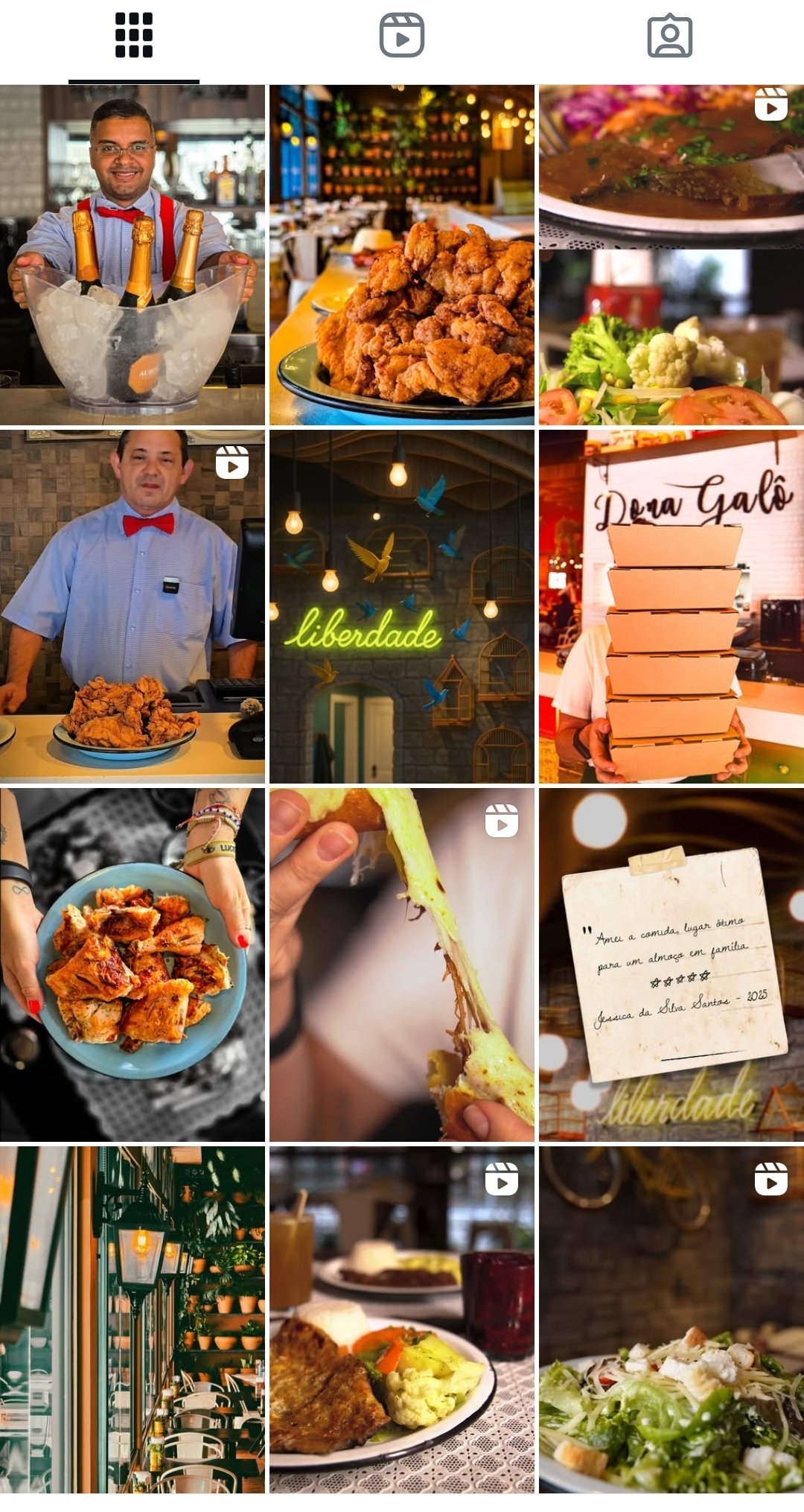804x1512 pixels.
Task: Play the green salad with cheese reel
Action: tap(671, 1319)
